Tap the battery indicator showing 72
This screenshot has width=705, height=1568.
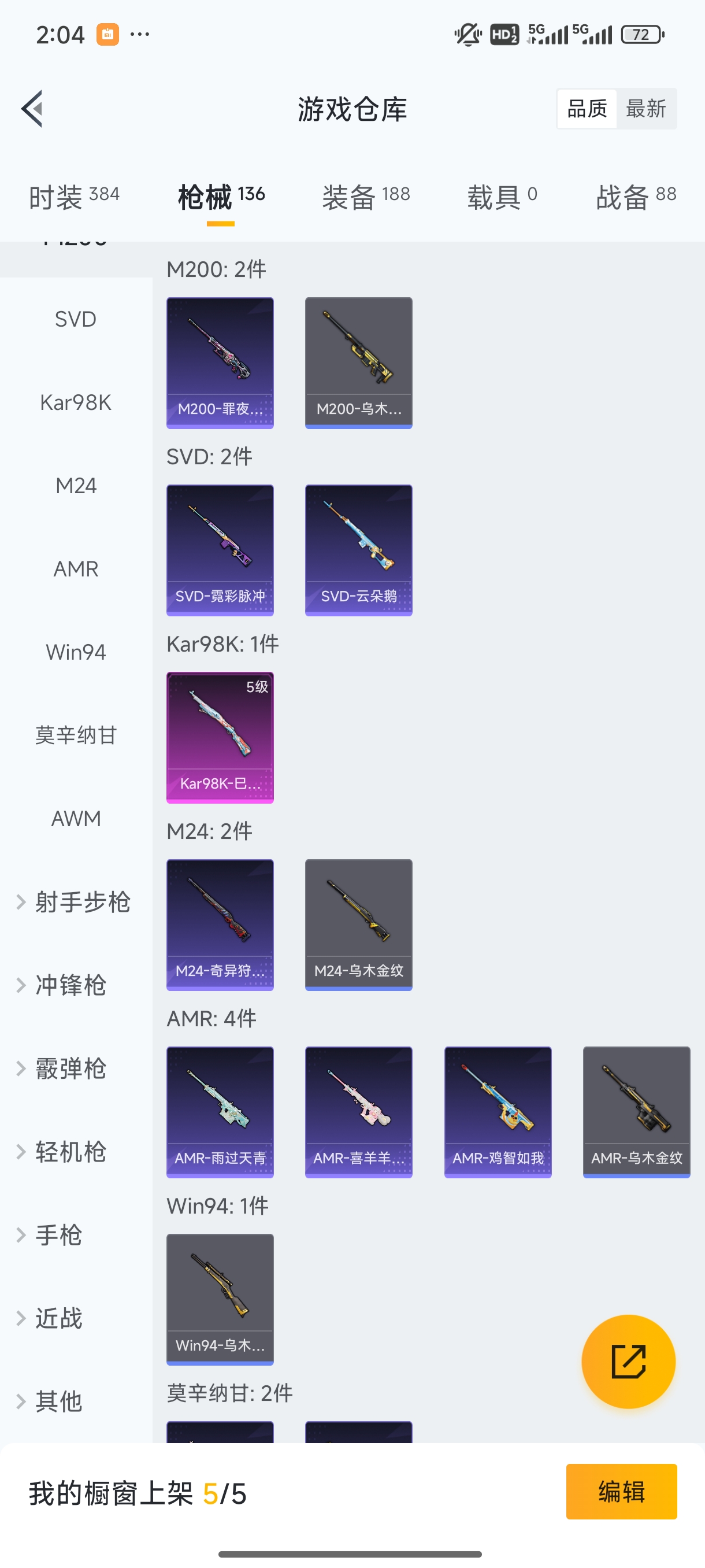640,35
